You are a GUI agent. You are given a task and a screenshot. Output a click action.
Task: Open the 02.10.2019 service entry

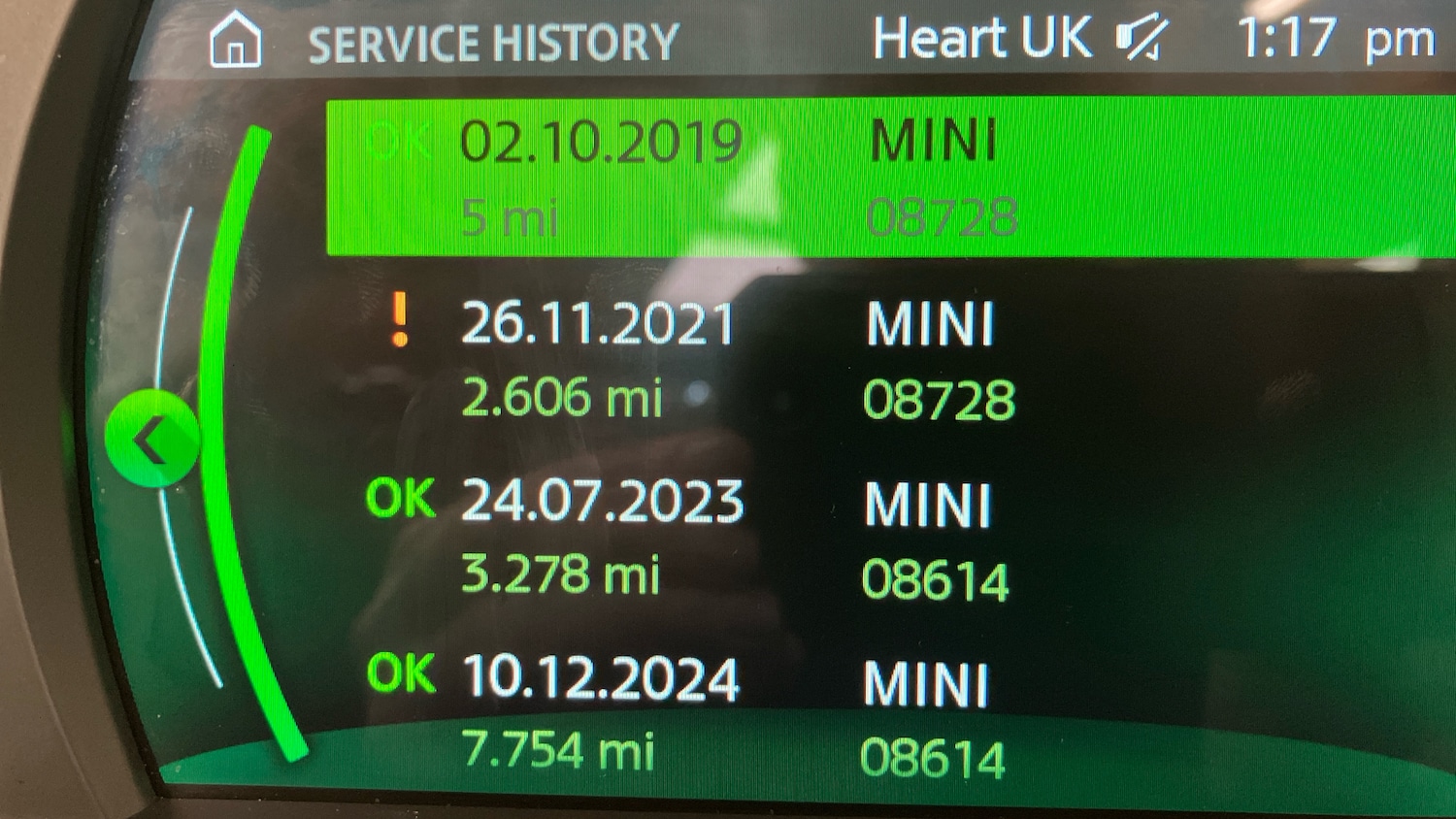click(738, 178)
